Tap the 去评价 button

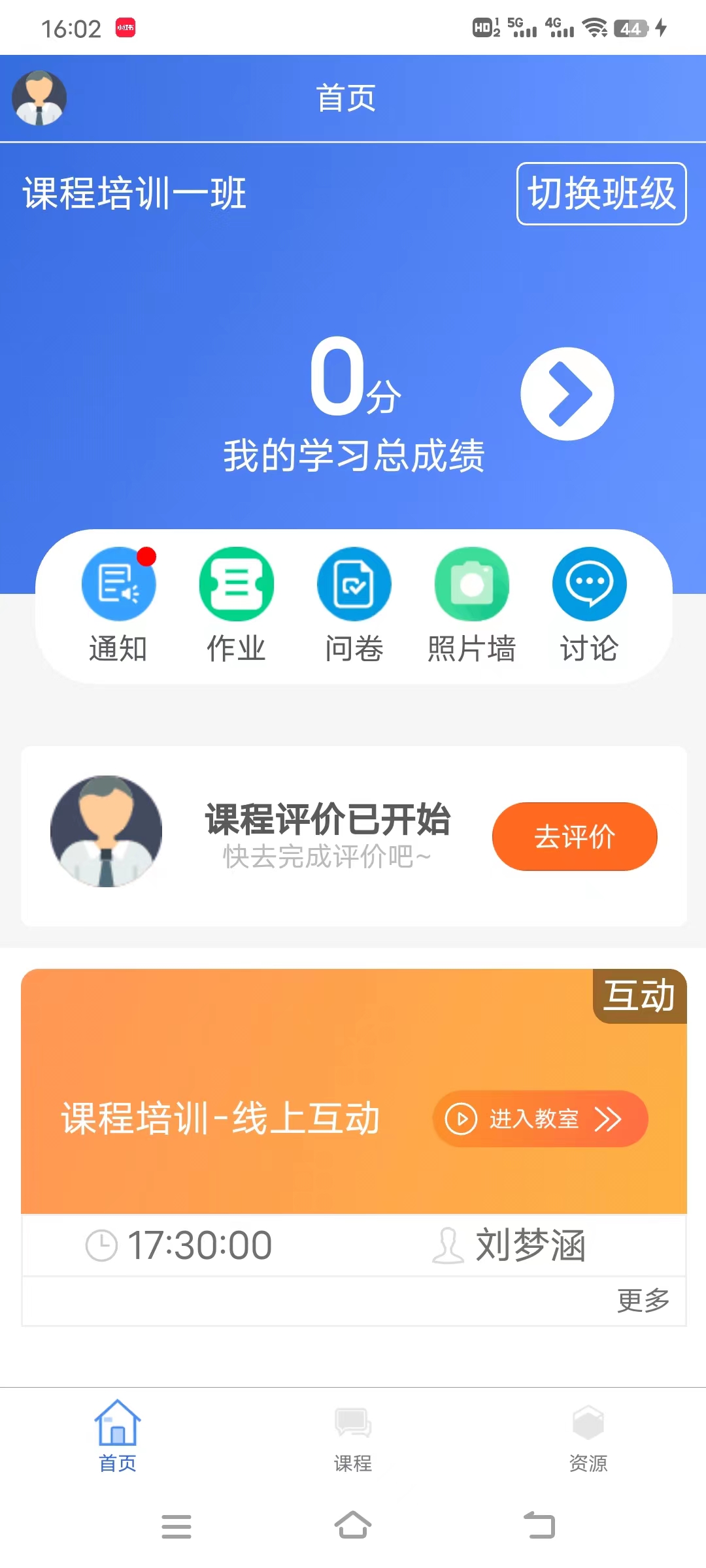pos(575,836)
